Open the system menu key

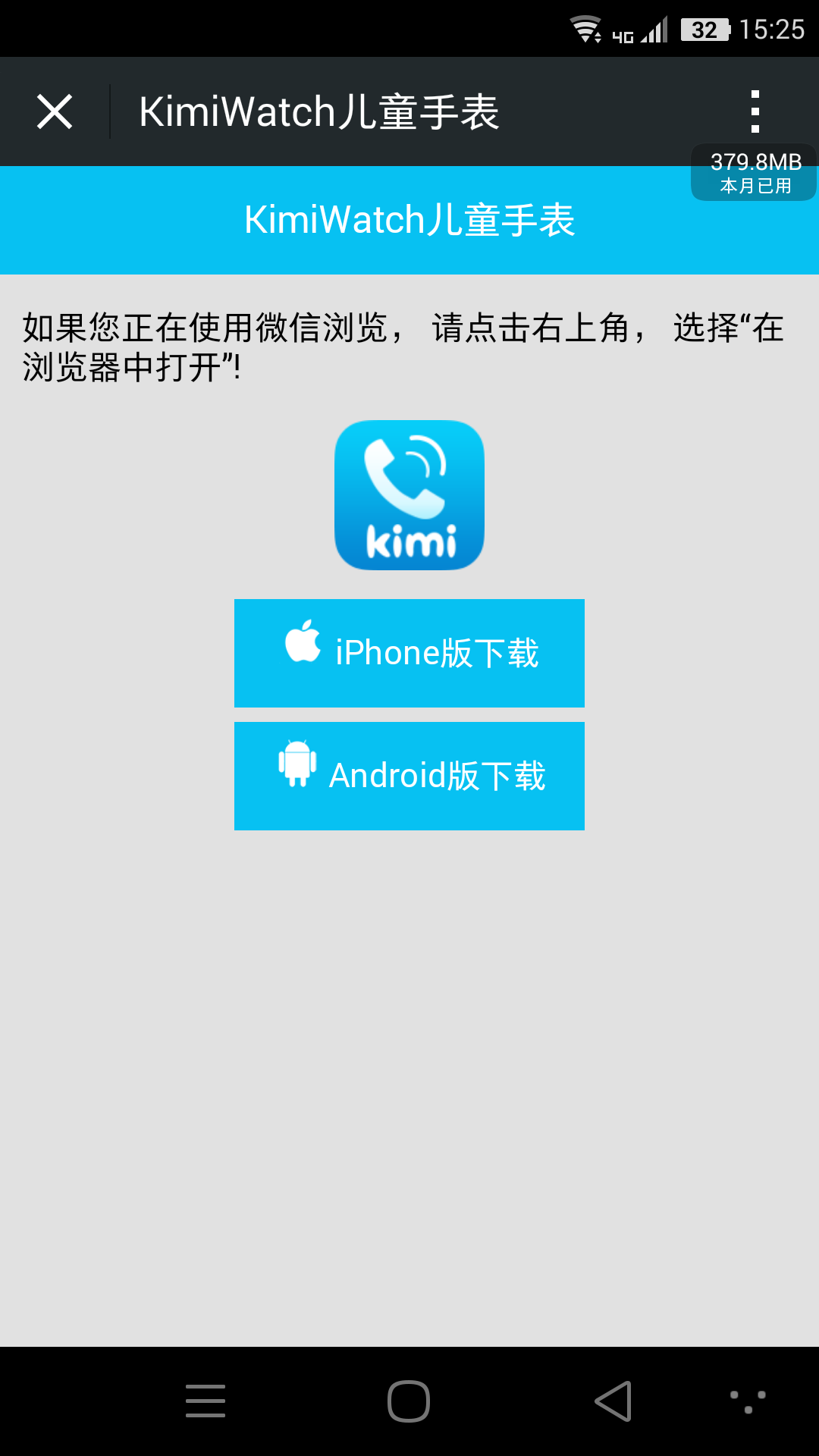click(x=206, y=1401)
